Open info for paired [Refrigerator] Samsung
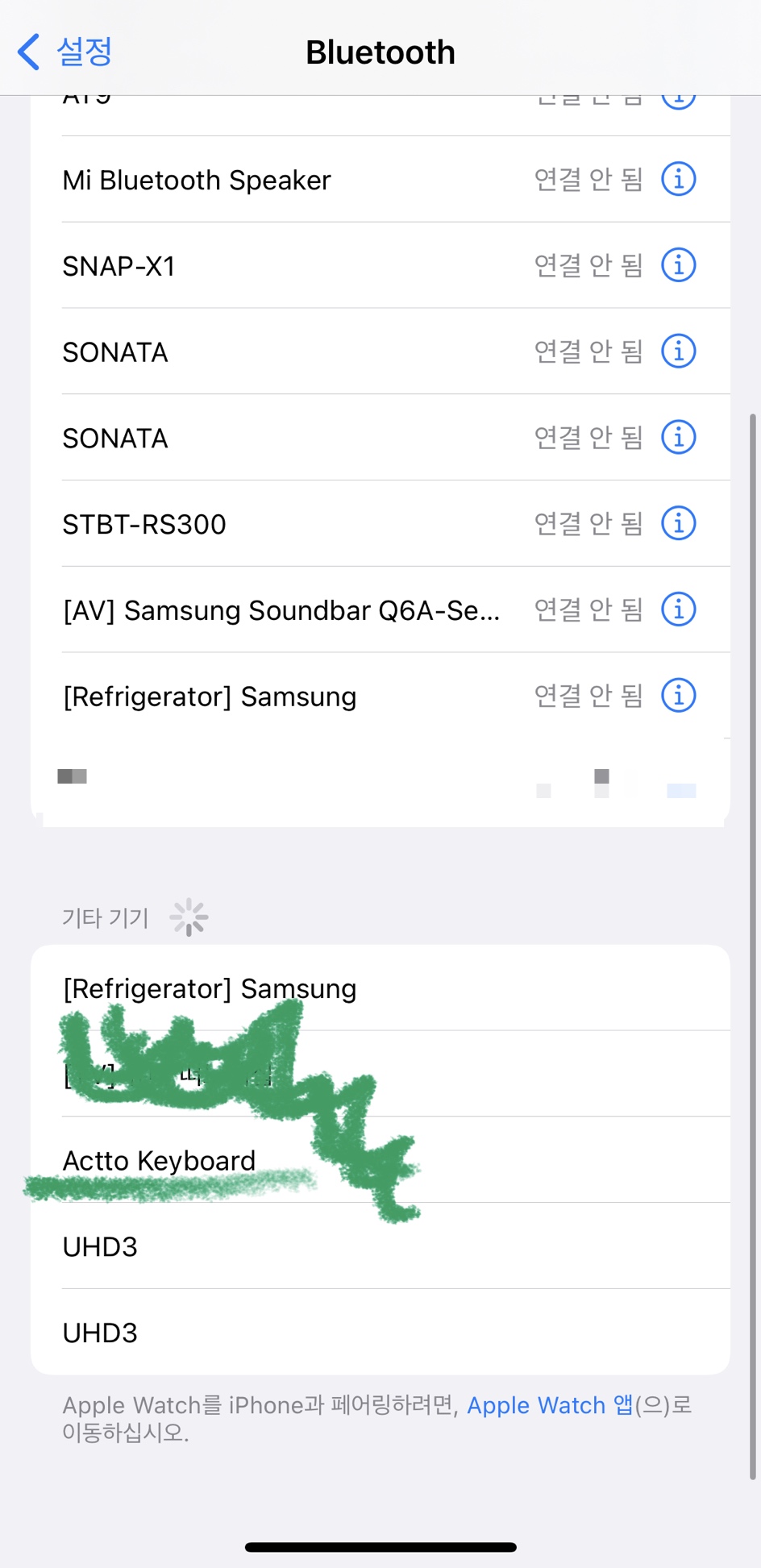Image resolution: width=761 pixels, height=1568 pixels. click(x=678, y=695)
